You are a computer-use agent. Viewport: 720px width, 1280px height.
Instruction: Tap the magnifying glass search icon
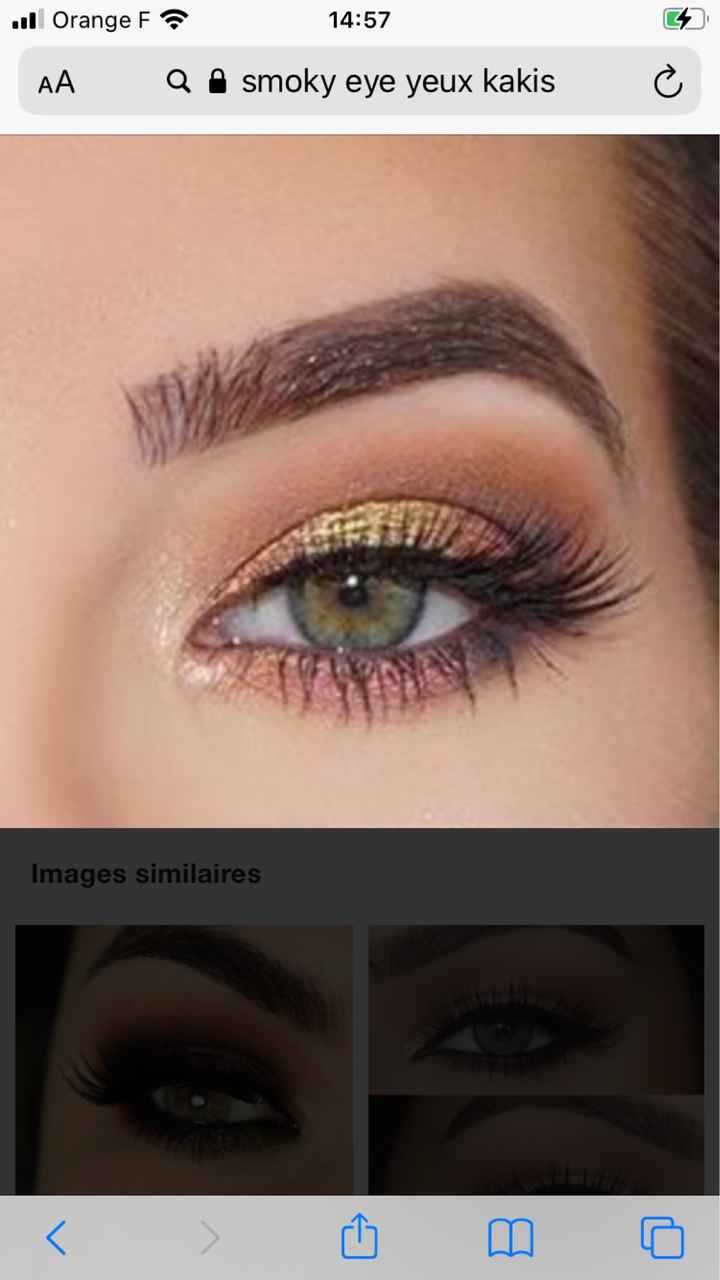point(179,82)
